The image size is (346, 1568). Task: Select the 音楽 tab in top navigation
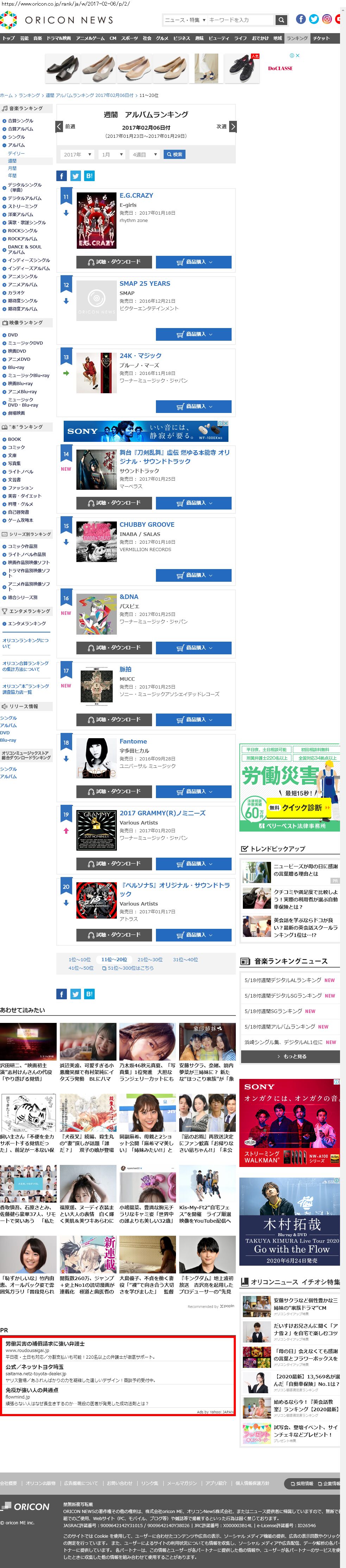(38, 38)
